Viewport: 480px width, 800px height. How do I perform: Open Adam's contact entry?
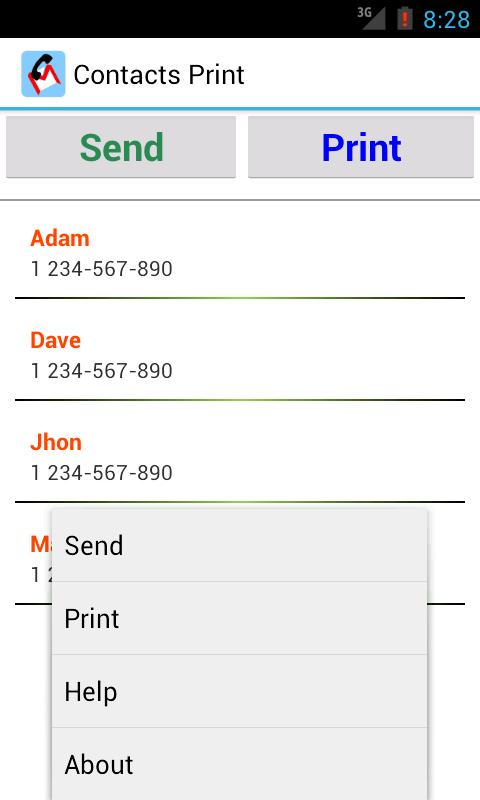pos(240,250)
